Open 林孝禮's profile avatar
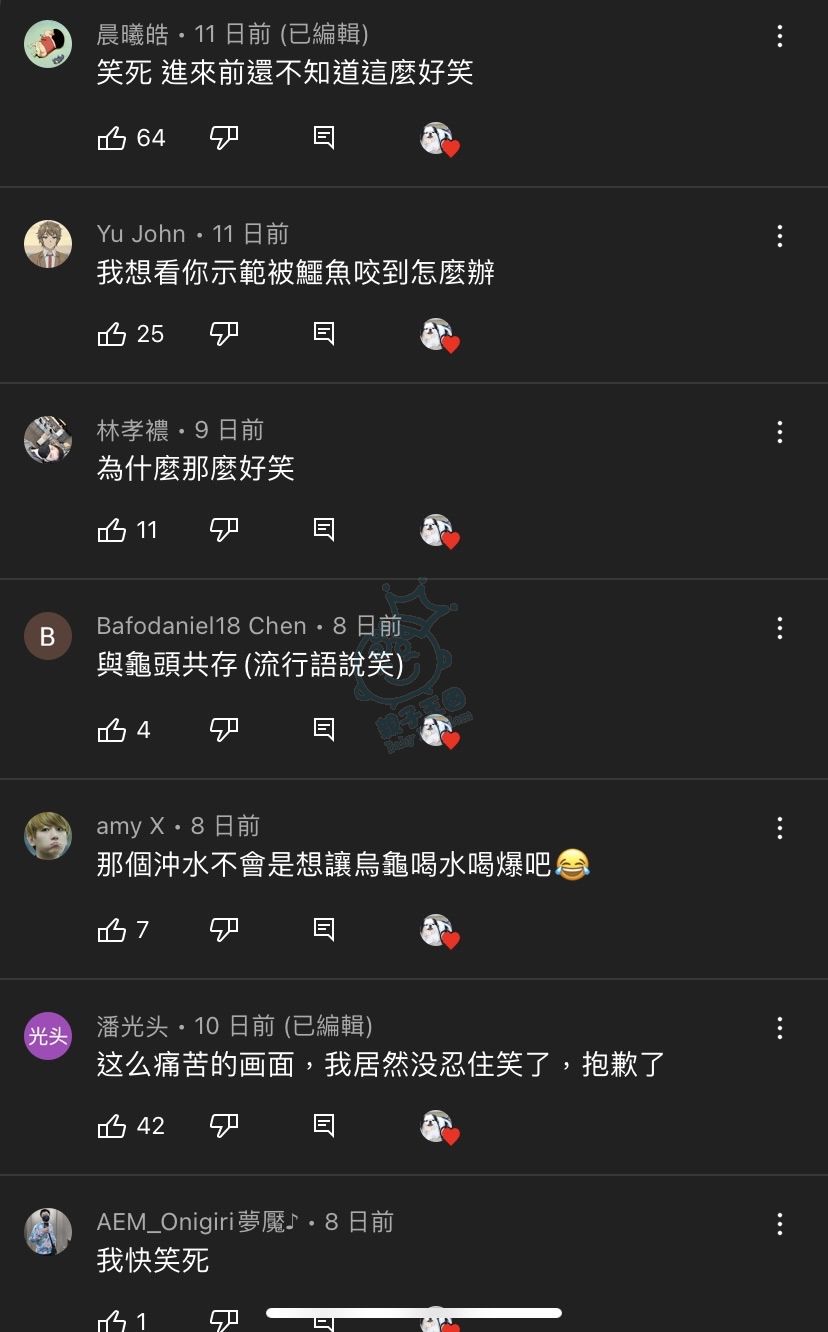828x1332 pixels. tap(48, 440)
